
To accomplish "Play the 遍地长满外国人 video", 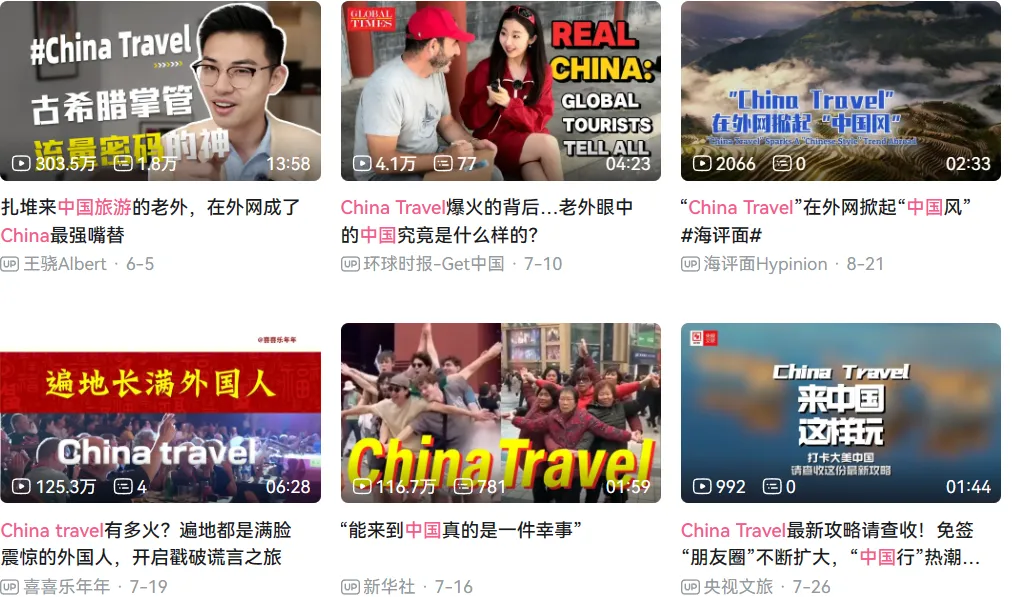I will point(160,412).
